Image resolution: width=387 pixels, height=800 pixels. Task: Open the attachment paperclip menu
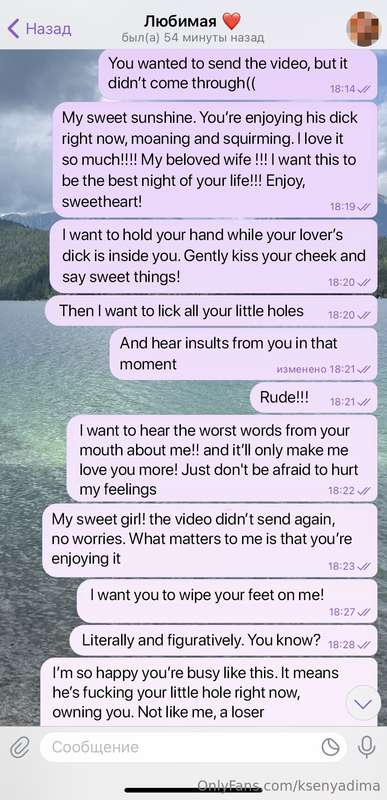pyautogui.click(x=19, y=748)
